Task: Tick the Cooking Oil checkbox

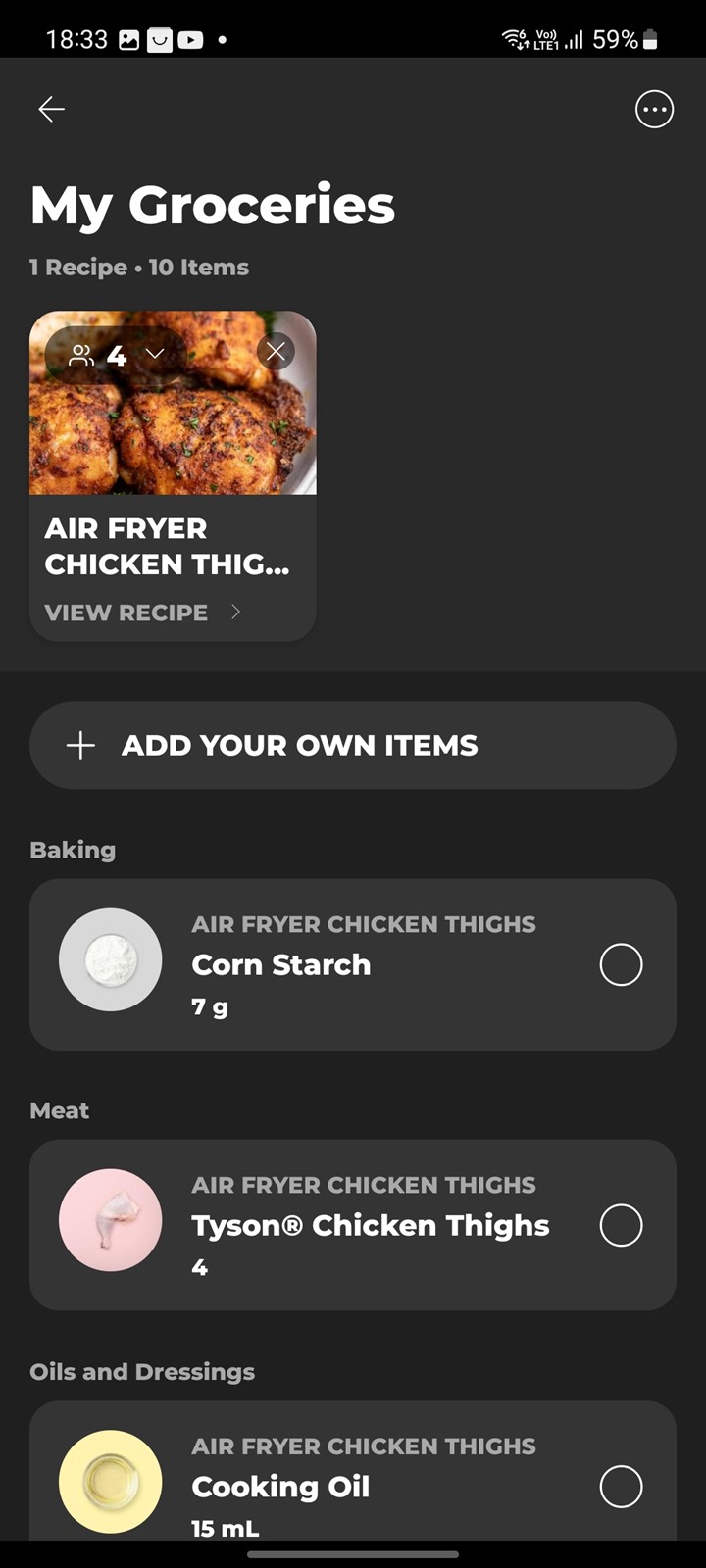Action: click(621, 1487)
